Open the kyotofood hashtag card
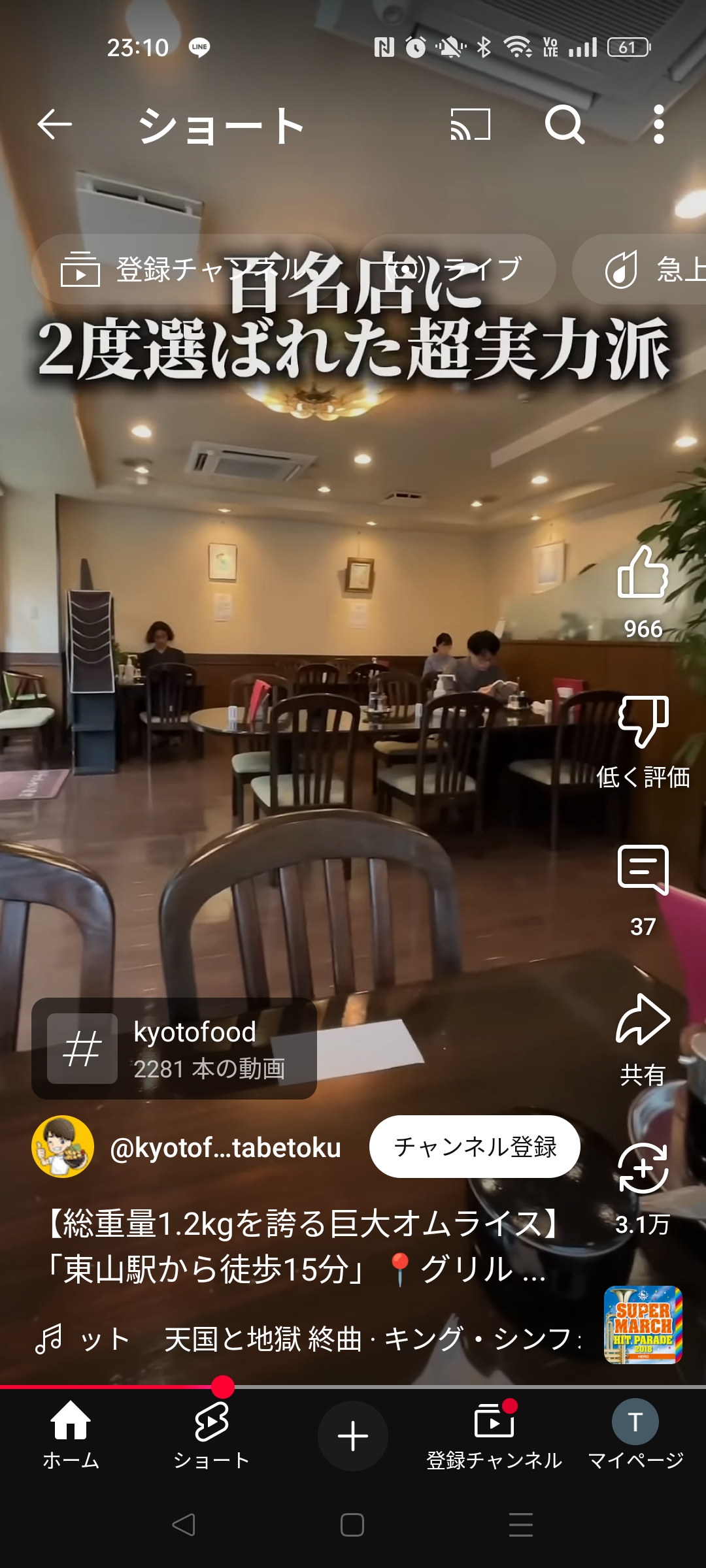706x1568 pixels. [x=174, y=1049]
